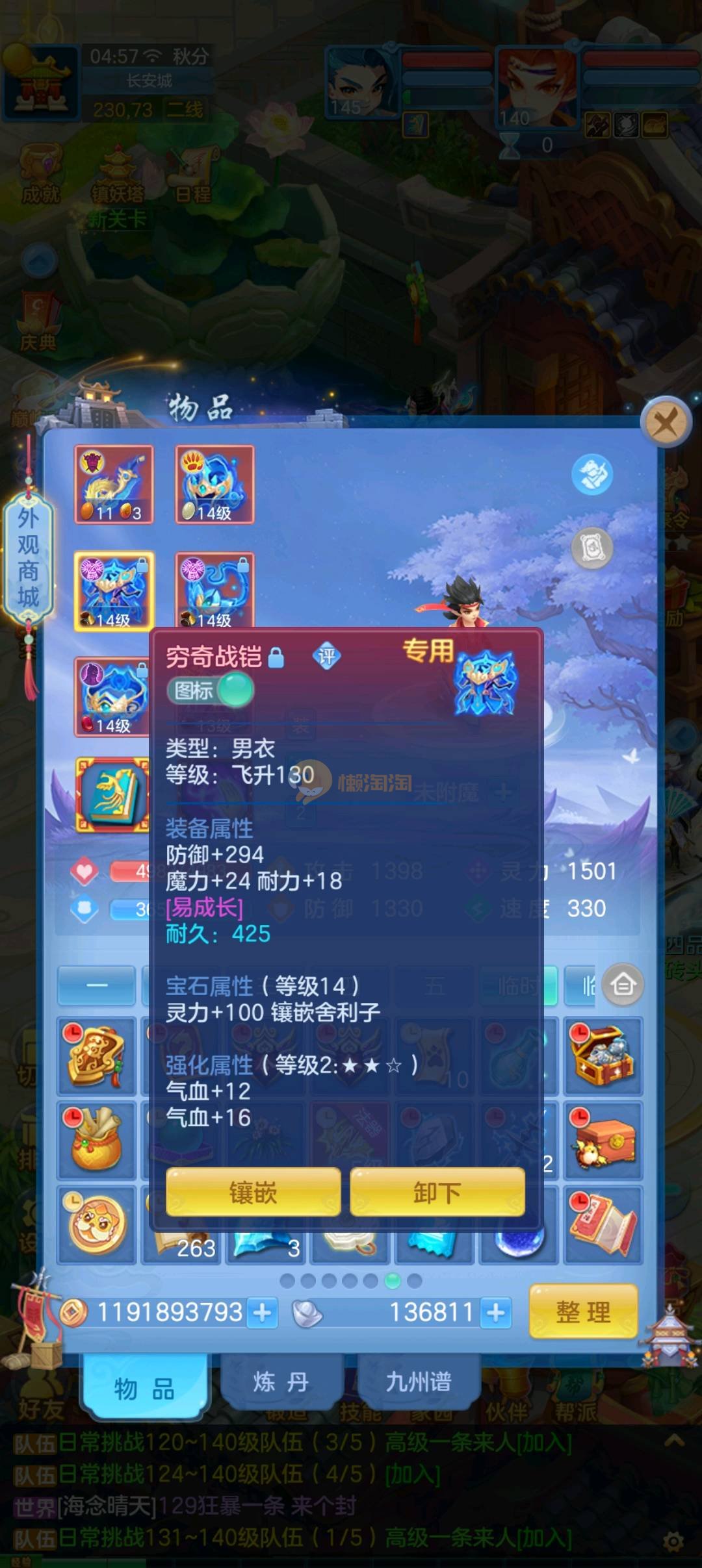Viewport: 702px width, 1568px height.
Task: Open the 评 review icon
Action: pos(326,656)
